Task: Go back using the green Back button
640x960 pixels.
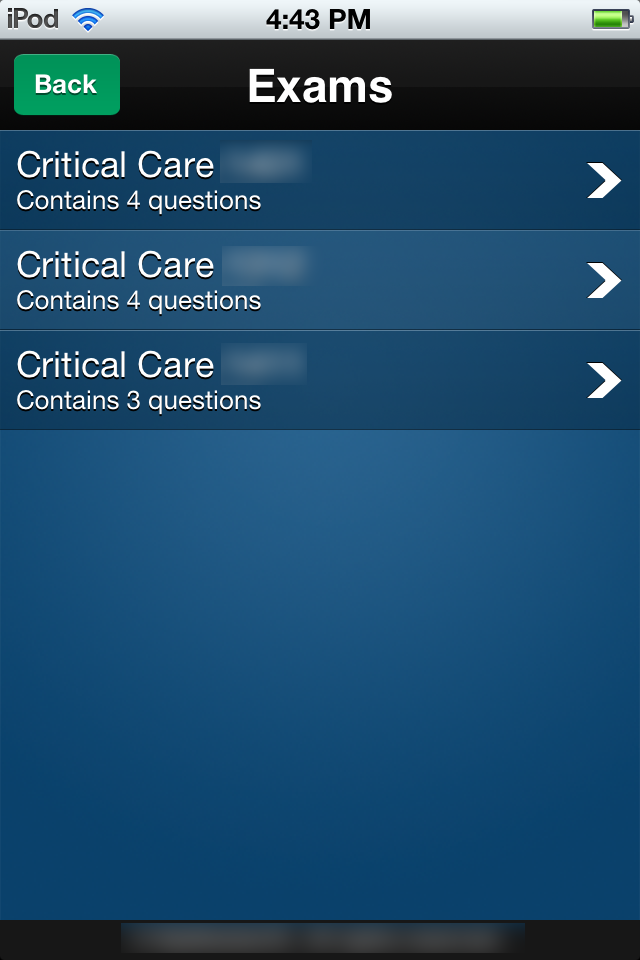Action: coord(66,85)
